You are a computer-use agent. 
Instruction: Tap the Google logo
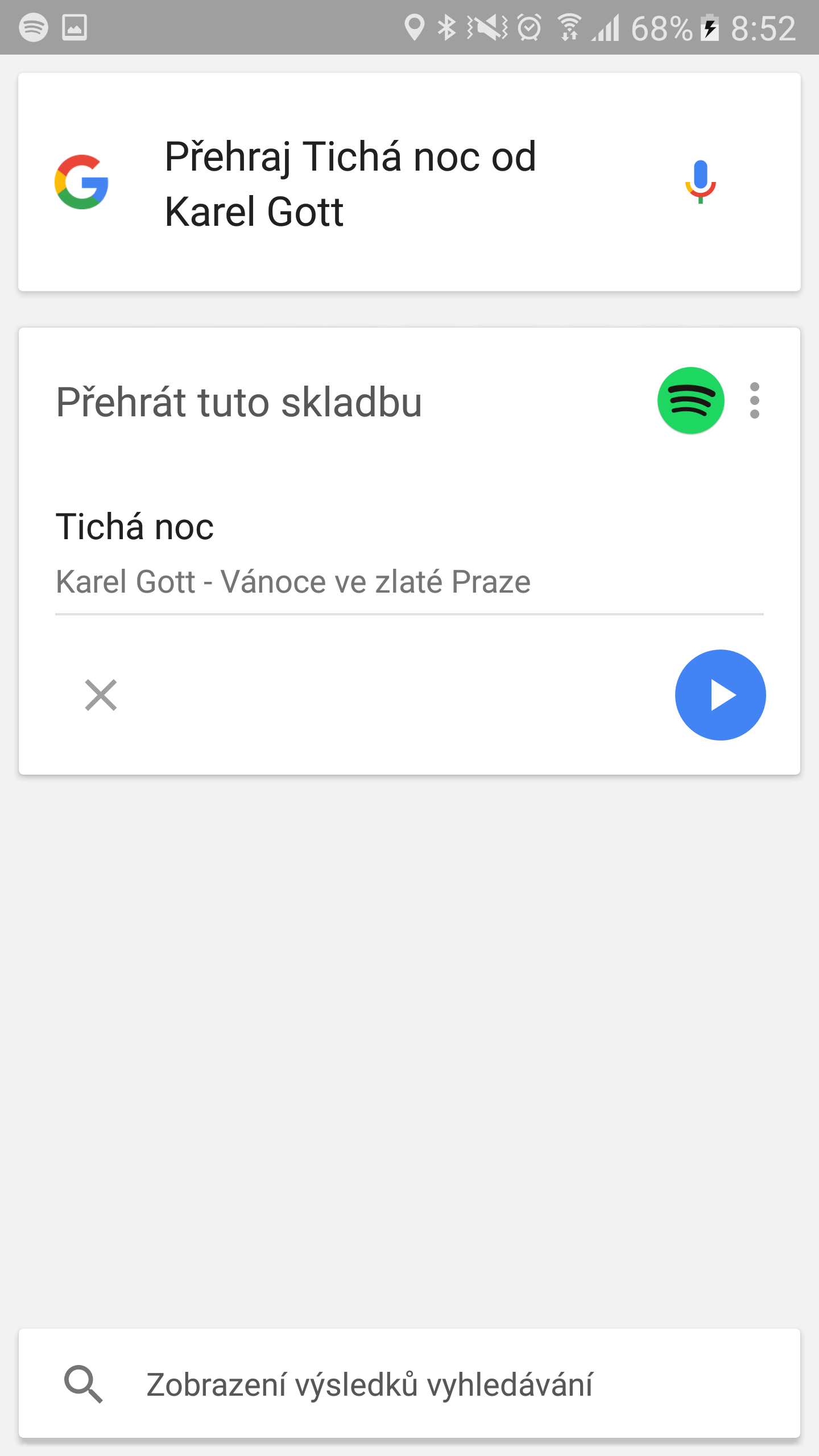coord(81,182)
